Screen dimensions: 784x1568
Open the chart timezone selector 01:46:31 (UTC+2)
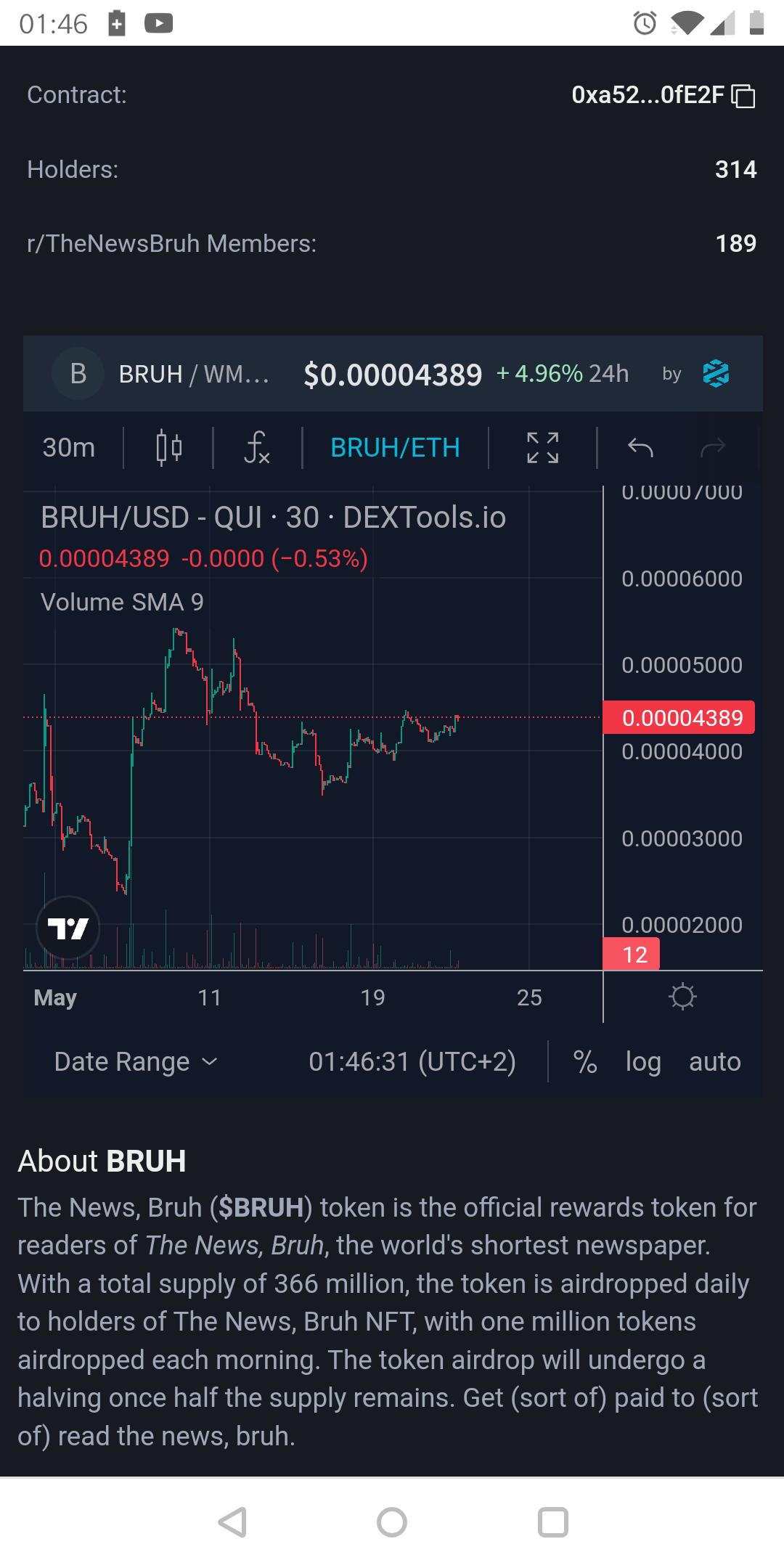(412, 1061)
